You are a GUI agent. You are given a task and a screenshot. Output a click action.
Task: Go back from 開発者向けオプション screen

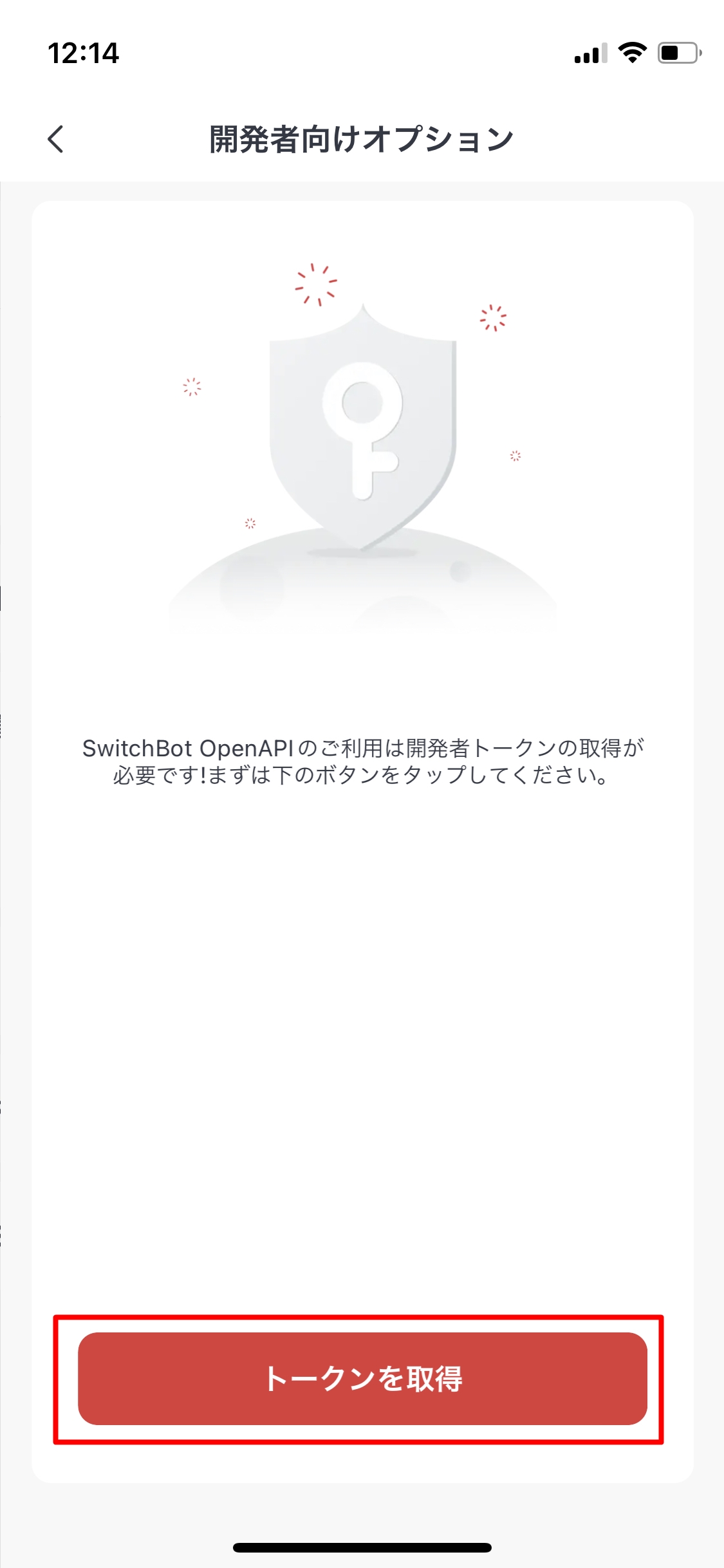coord(56,139)
